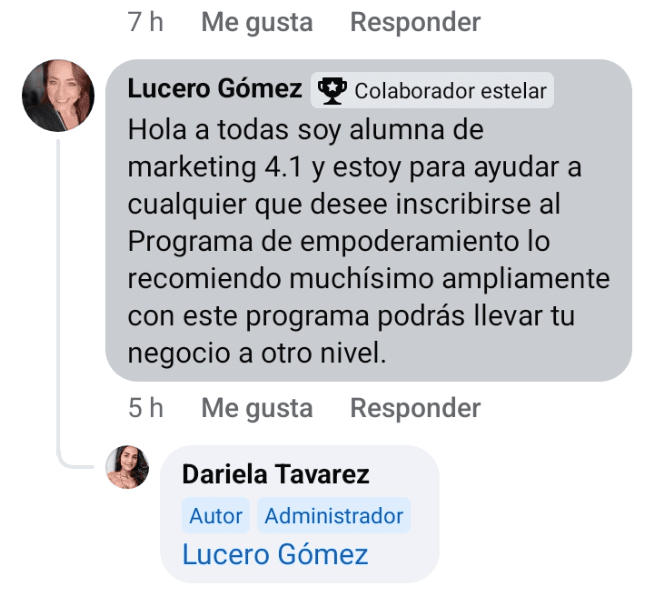Like Lucero Gómez's comment
Viewport: 654px width, 603px height.
[256, 408]
